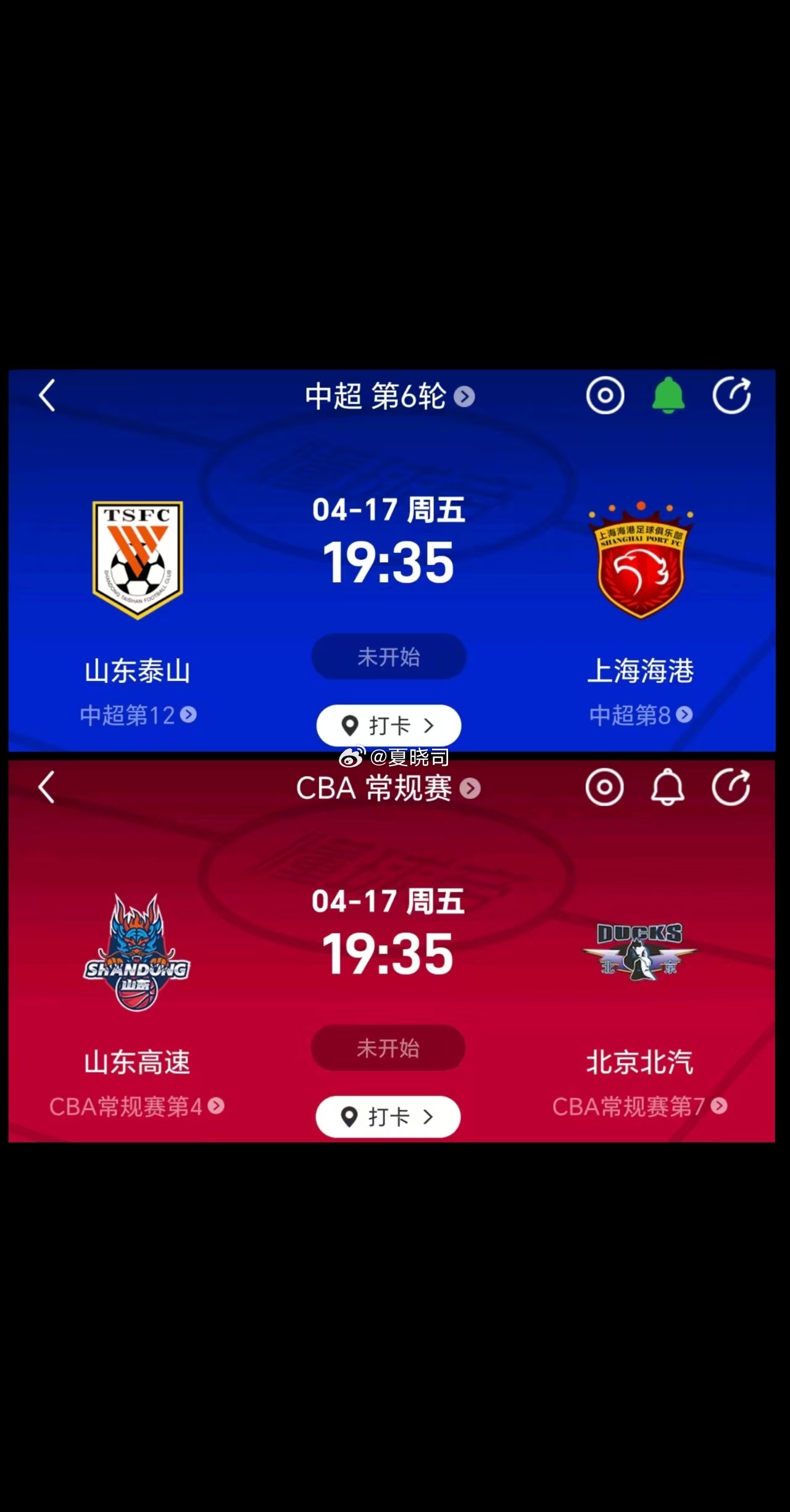790x1512 pixels.
Task: Go back from the 中超 match page
Action: [46, 395]
